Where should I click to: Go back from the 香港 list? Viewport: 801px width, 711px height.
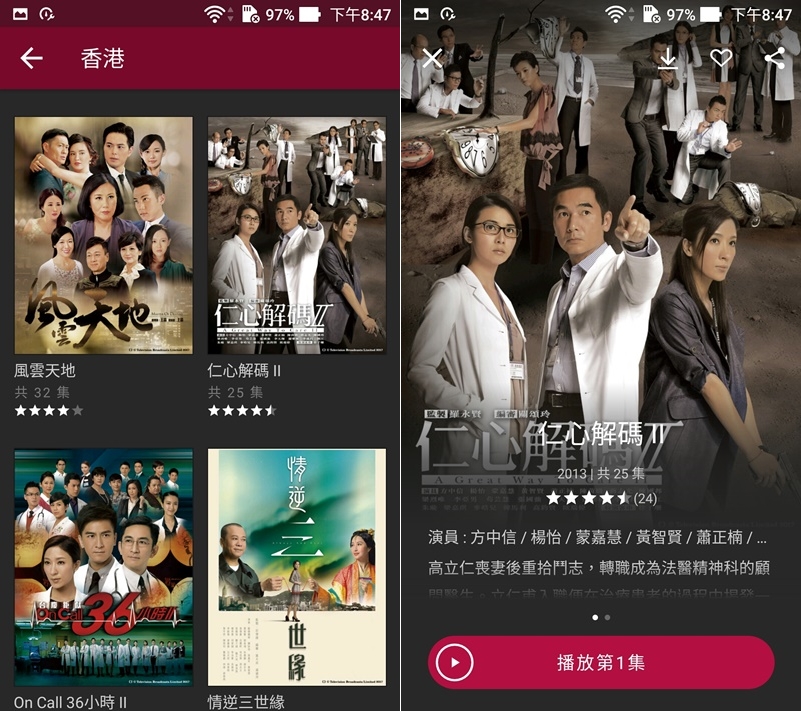(x=32, y=58)
